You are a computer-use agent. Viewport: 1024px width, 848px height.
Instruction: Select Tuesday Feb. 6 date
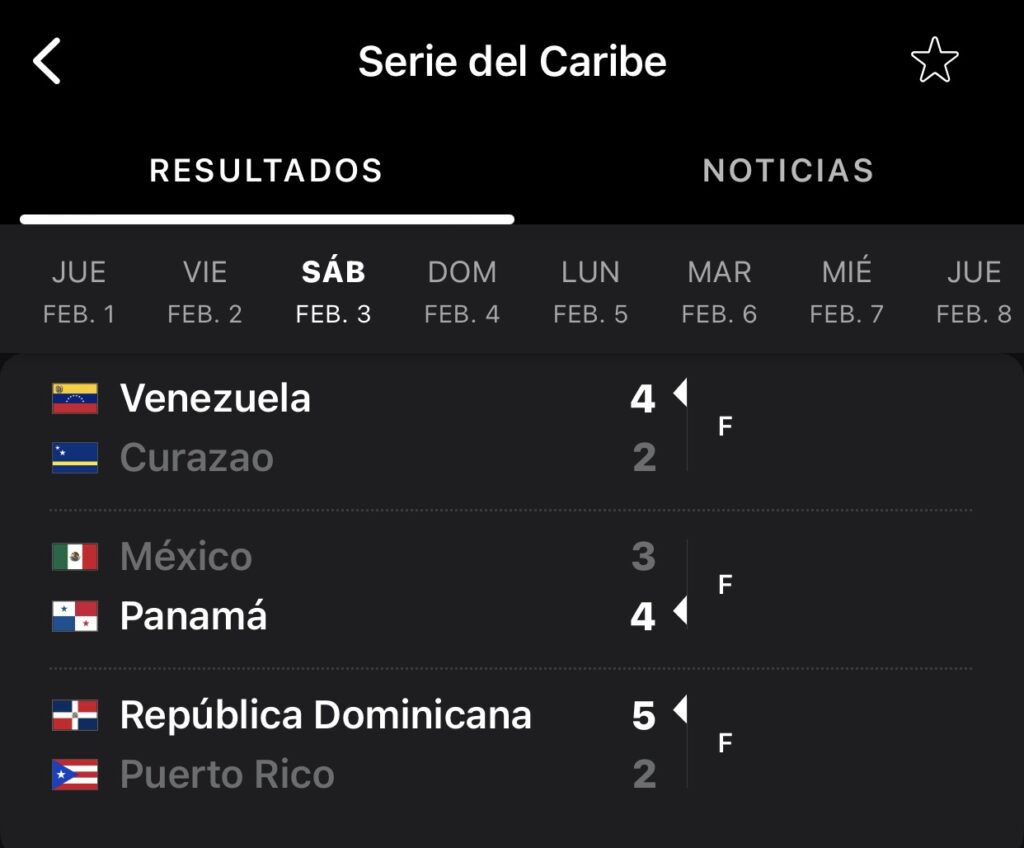(719, 291)
